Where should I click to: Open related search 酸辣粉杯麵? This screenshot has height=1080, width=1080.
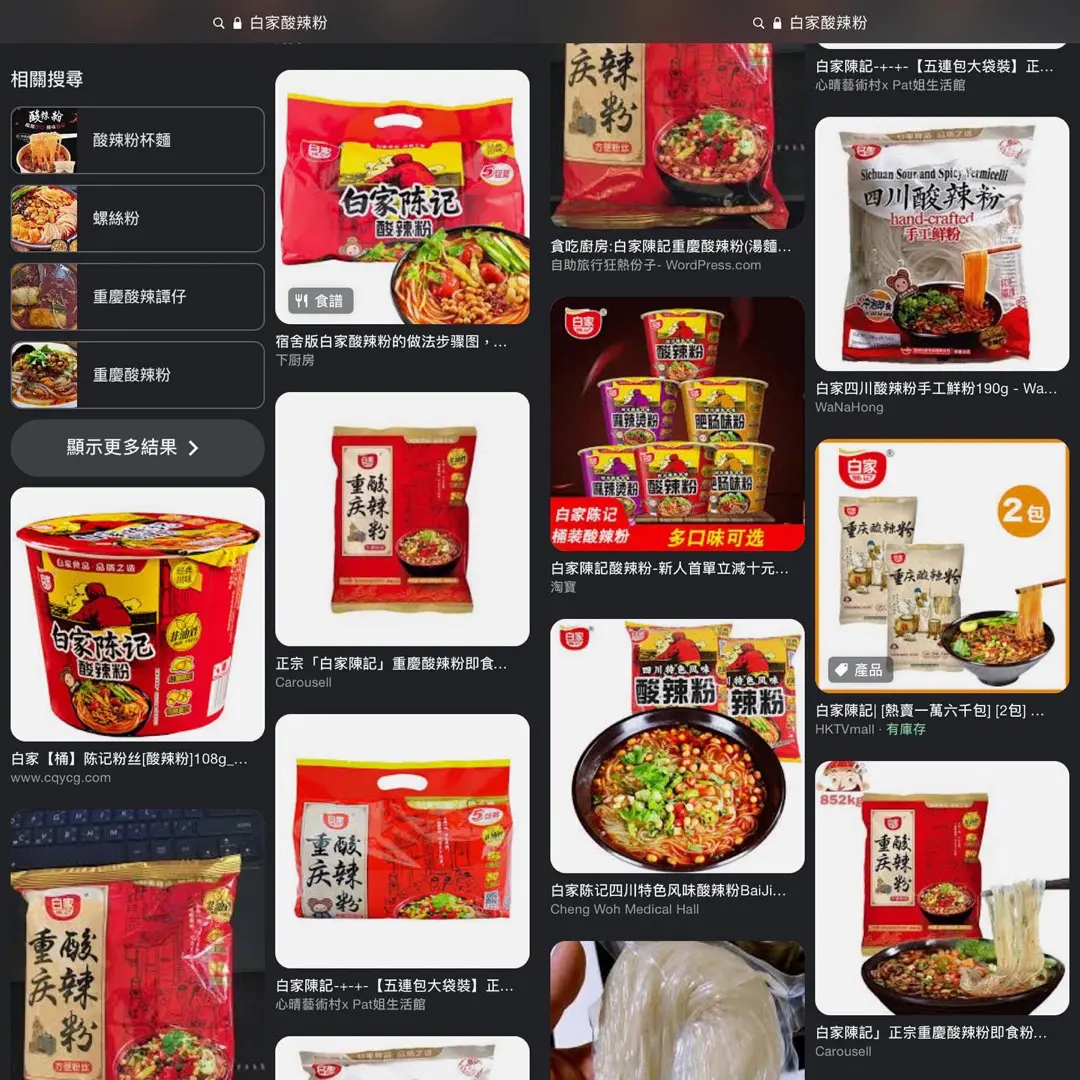(x=137, y=141)
